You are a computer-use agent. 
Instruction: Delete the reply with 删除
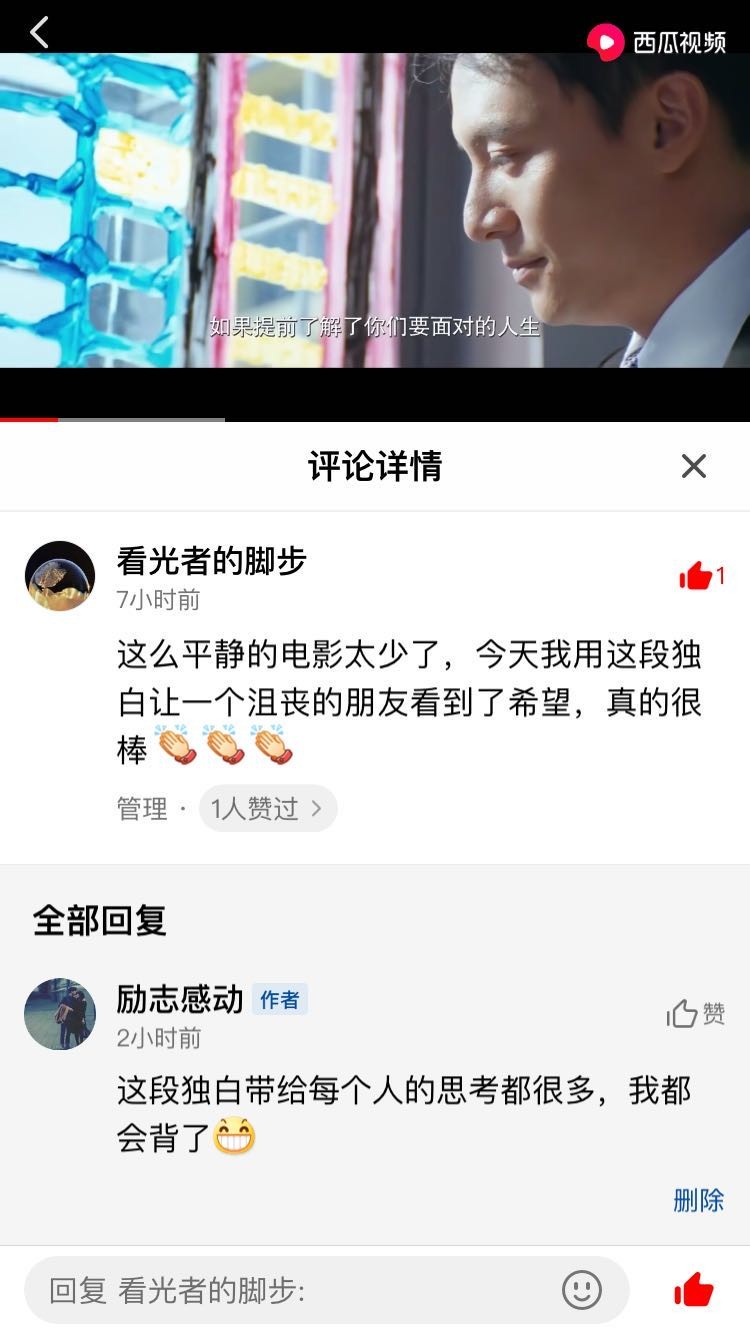698,1199
